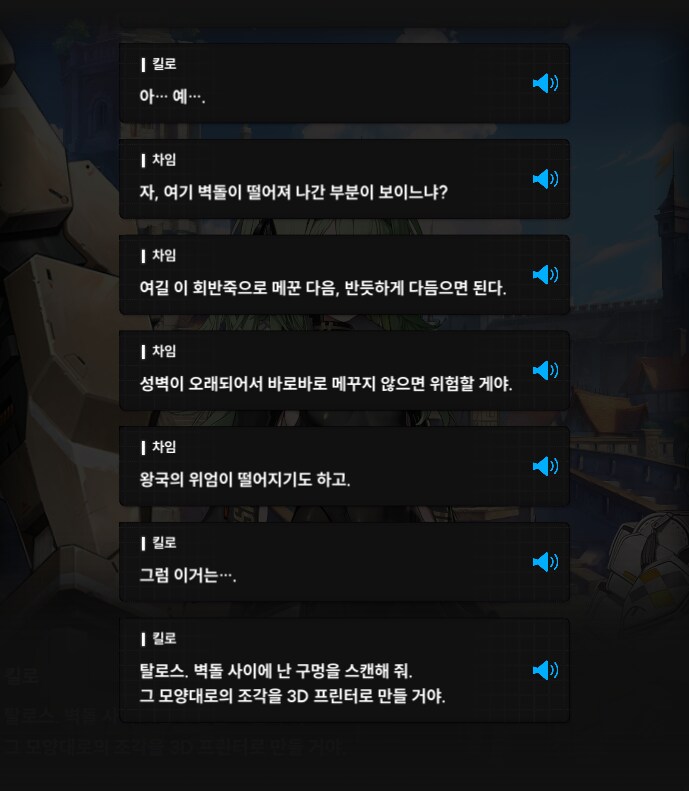This screenshot has width=689, height=791.
Task: Play voice for '성벽이 오래되어서 바로바로 메꾸지'
Action: [x=544, y=371]
